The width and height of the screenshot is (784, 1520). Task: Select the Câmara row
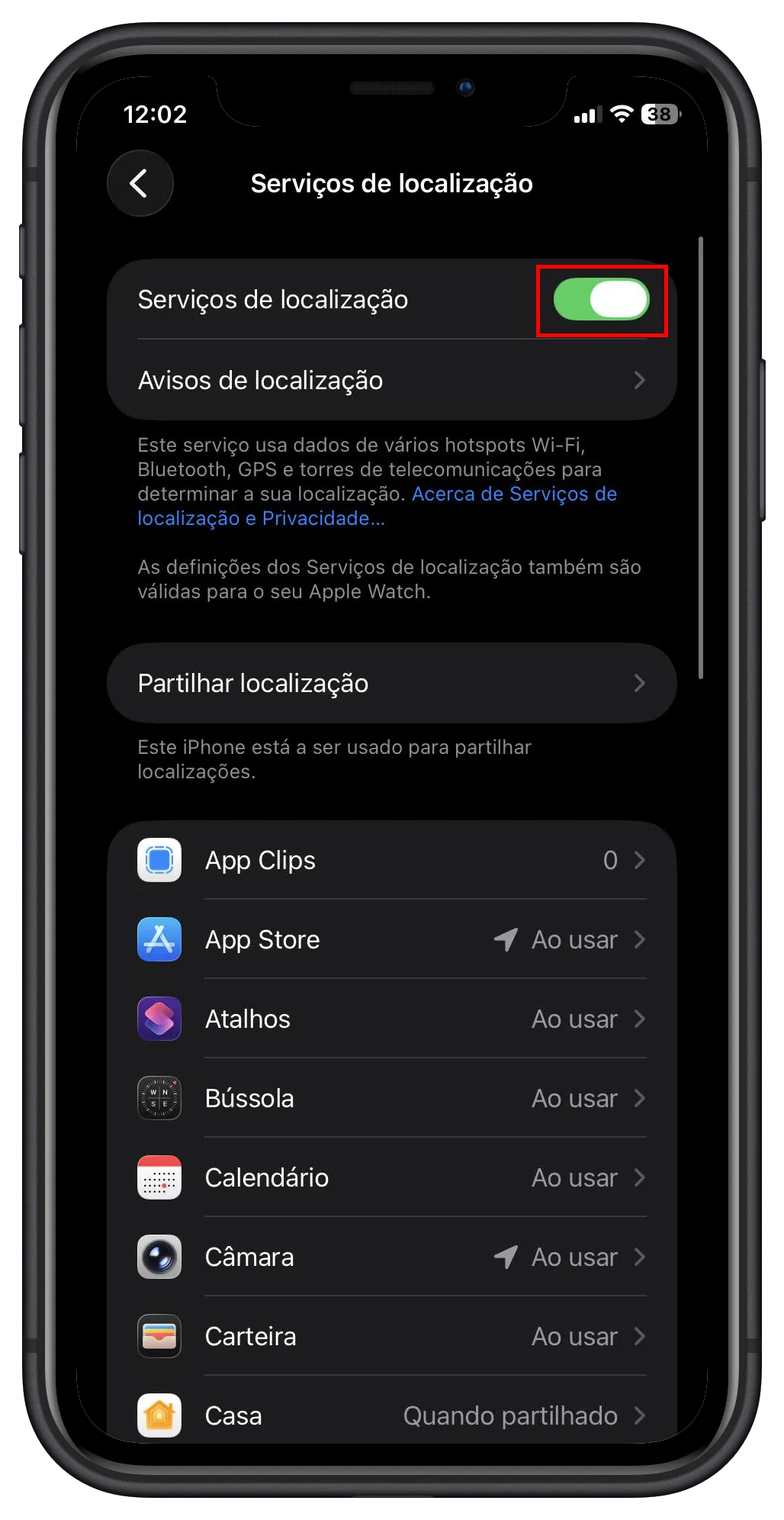point(391,1257)
